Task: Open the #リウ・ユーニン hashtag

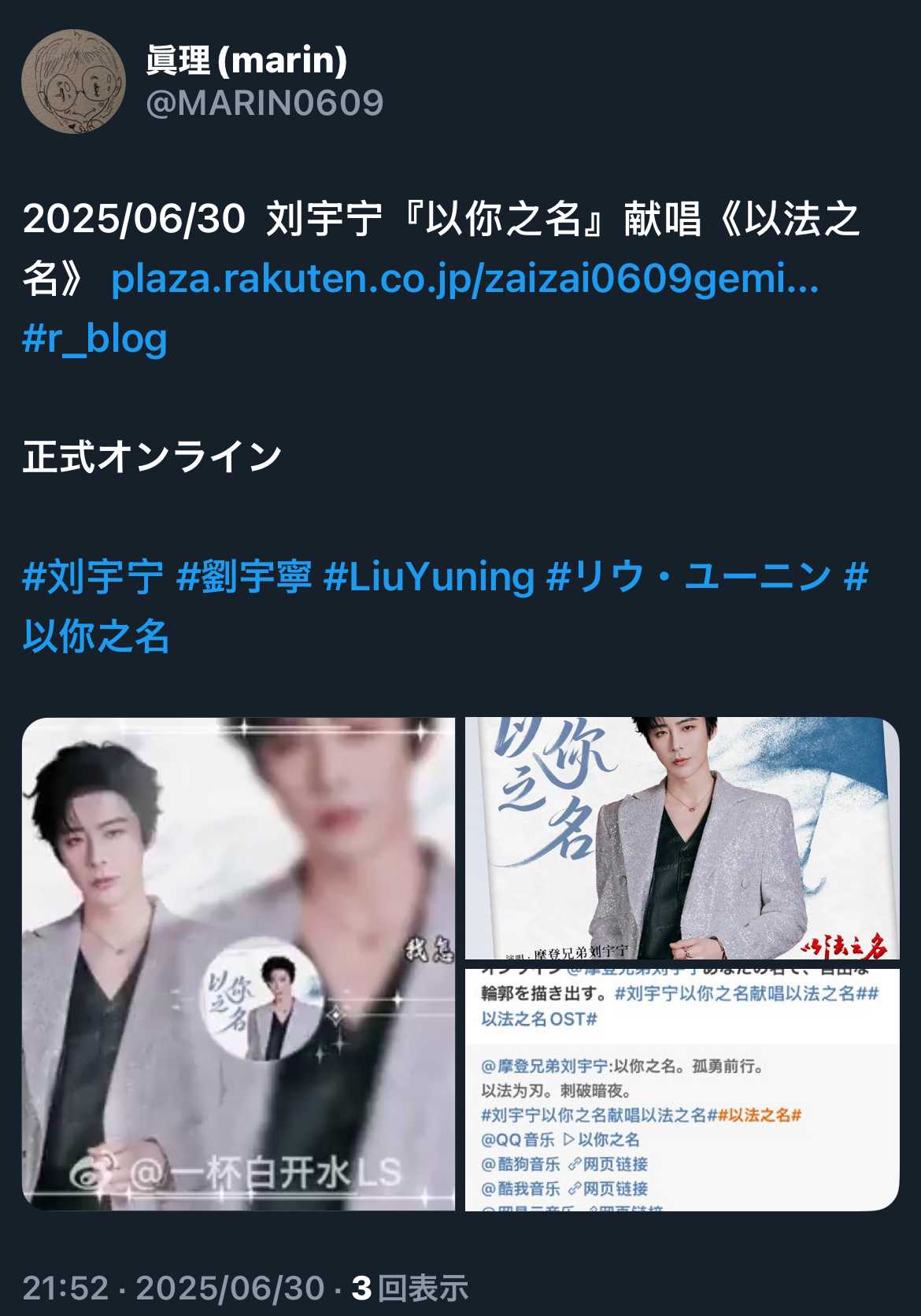Action: (689, 576)
